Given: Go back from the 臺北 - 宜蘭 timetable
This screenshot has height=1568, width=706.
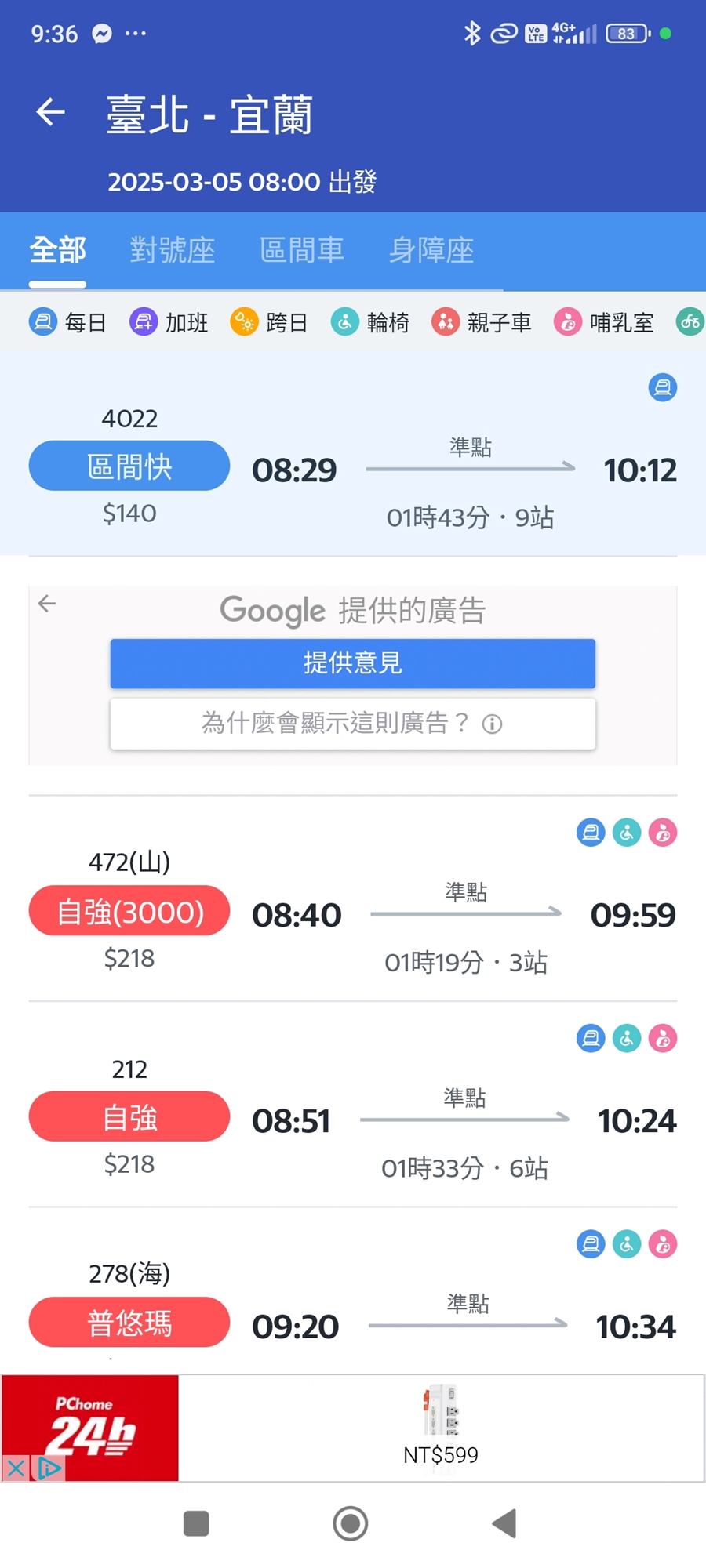Looking at the screenshot, I should 51,112.
